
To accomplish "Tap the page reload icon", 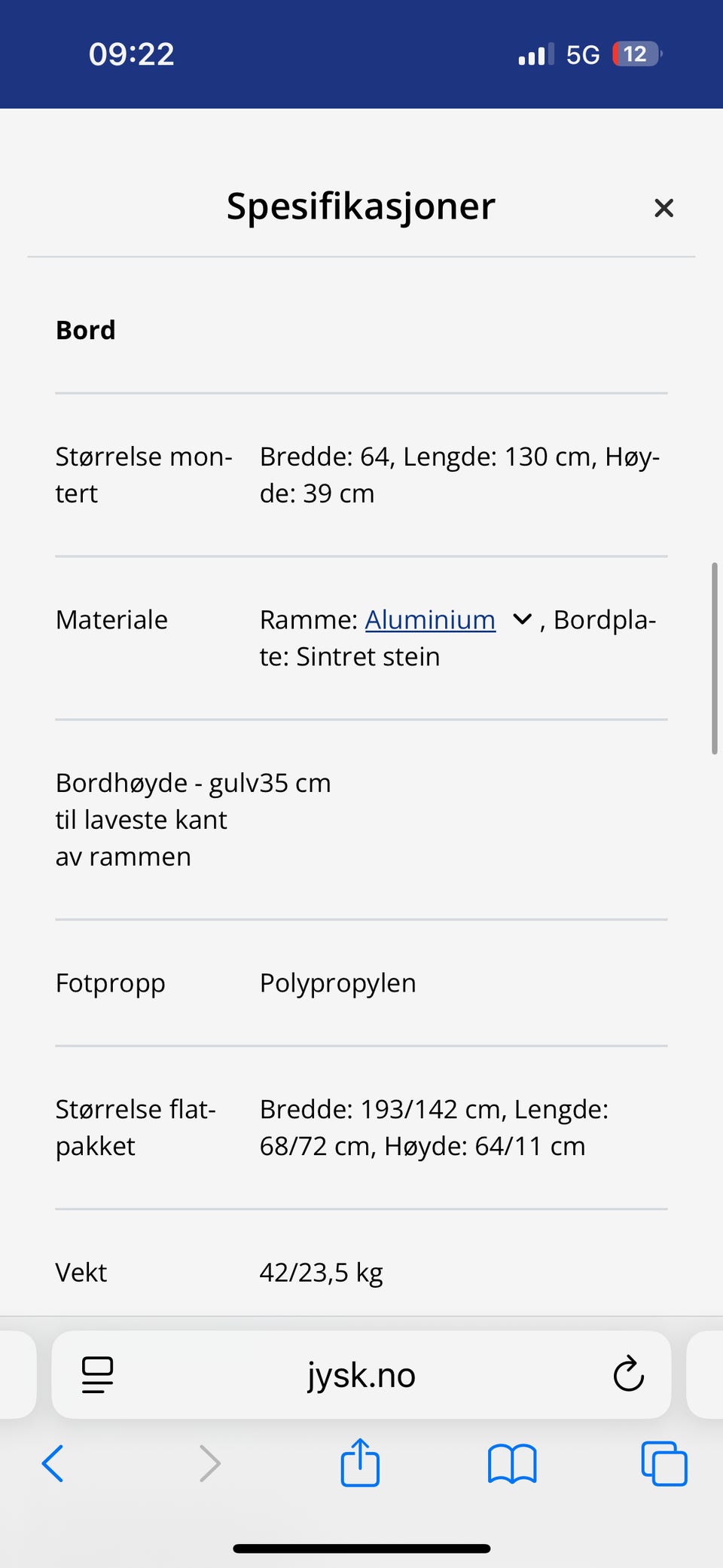I will click(627, 1374).
